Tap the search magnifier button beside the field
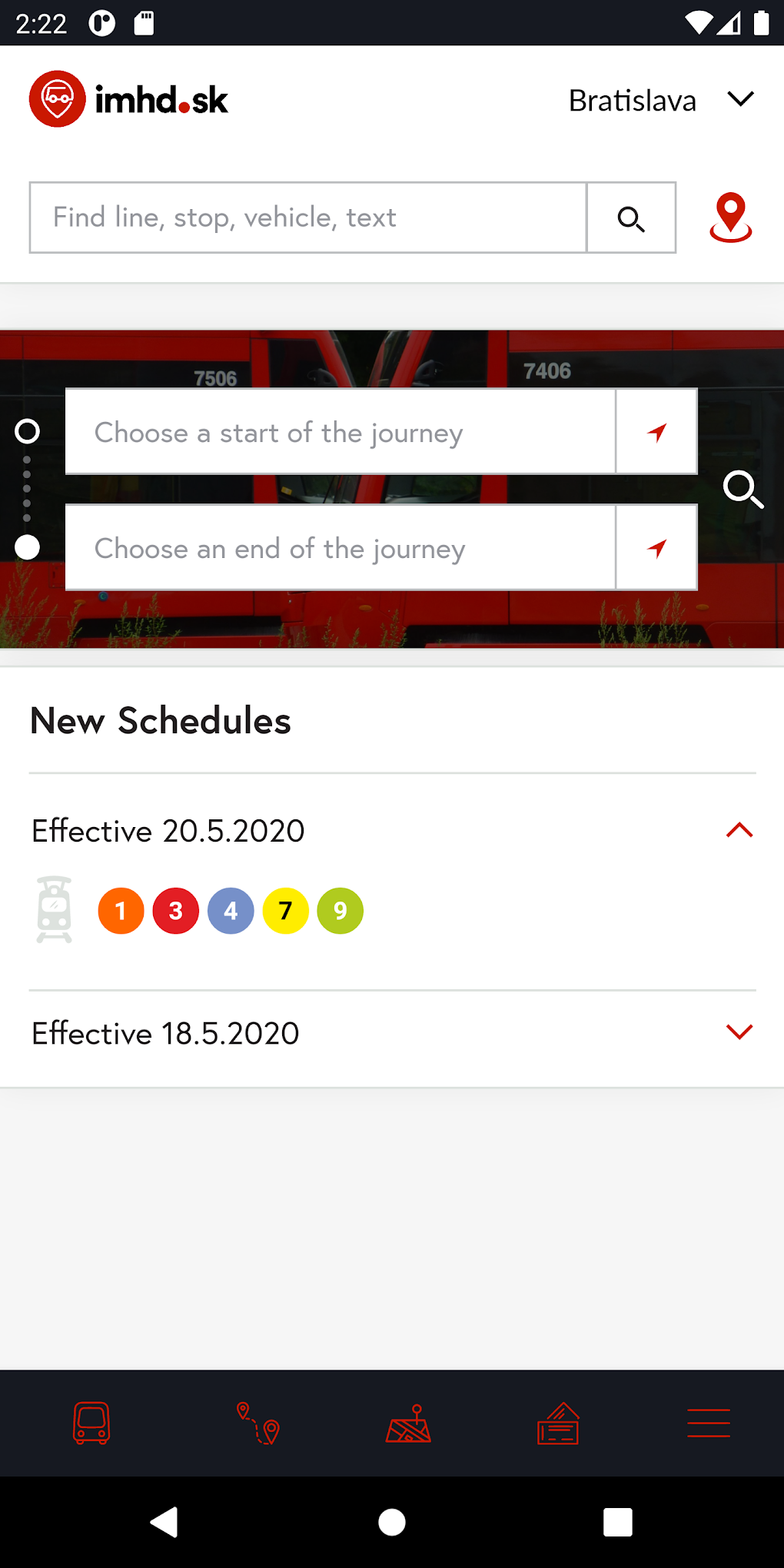This screenshot has height=1568, width=784. [631, 218]
